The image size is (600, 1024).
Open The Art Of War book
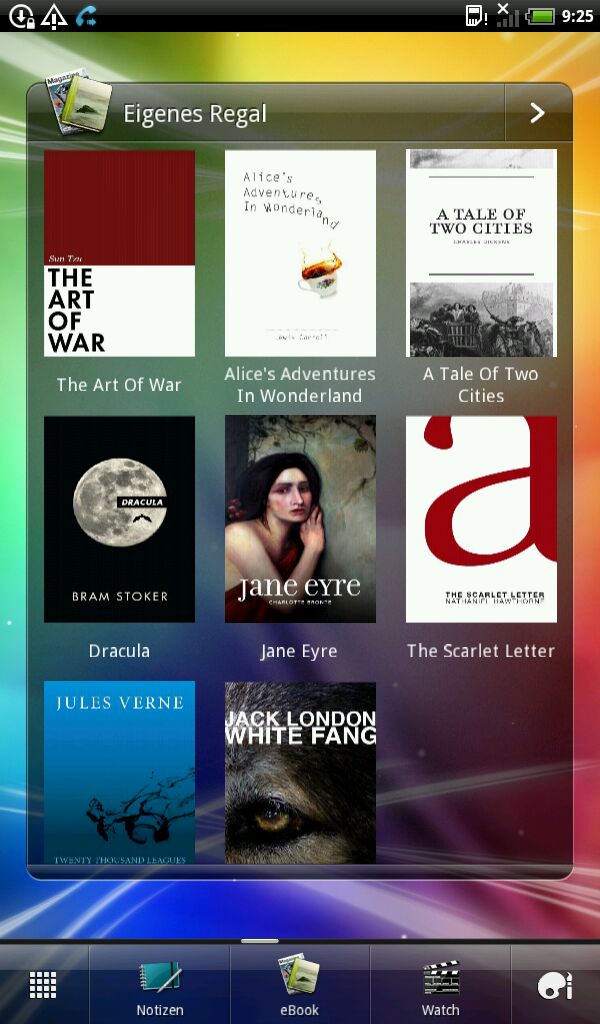[x=119, y=253]
